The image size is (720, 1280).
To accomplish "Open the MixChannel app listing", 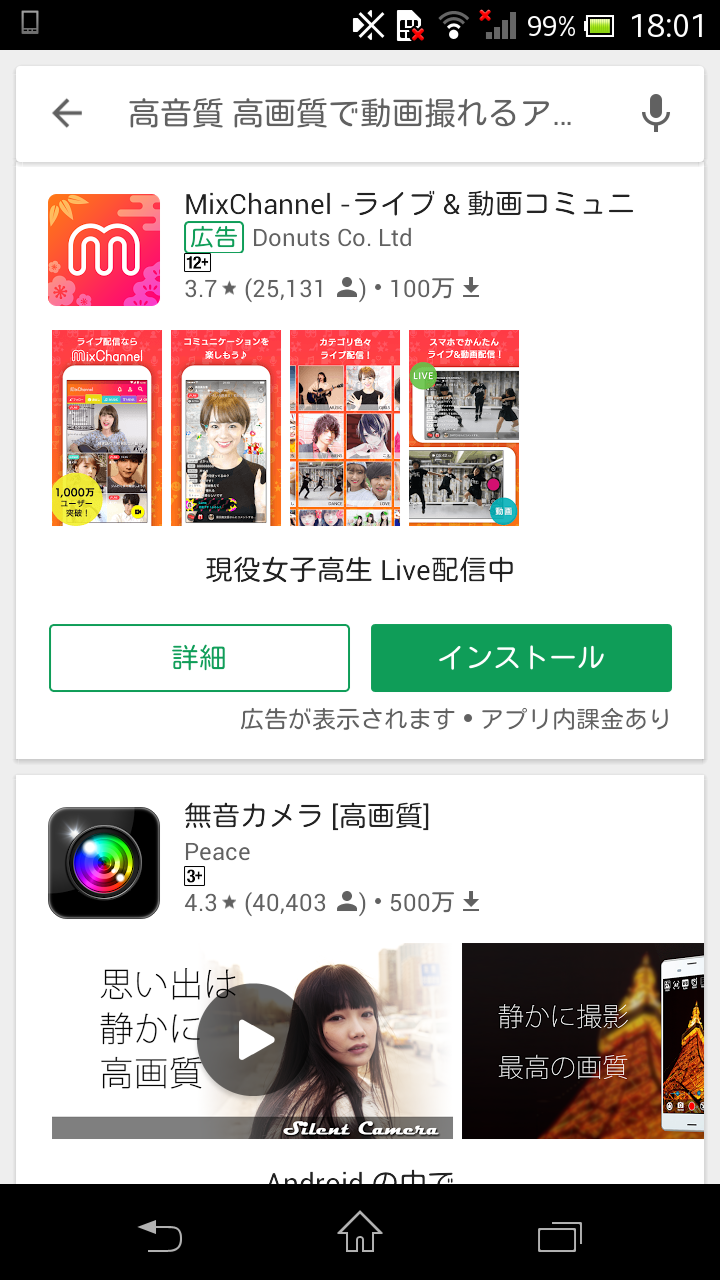I will (x=408, y=205).
